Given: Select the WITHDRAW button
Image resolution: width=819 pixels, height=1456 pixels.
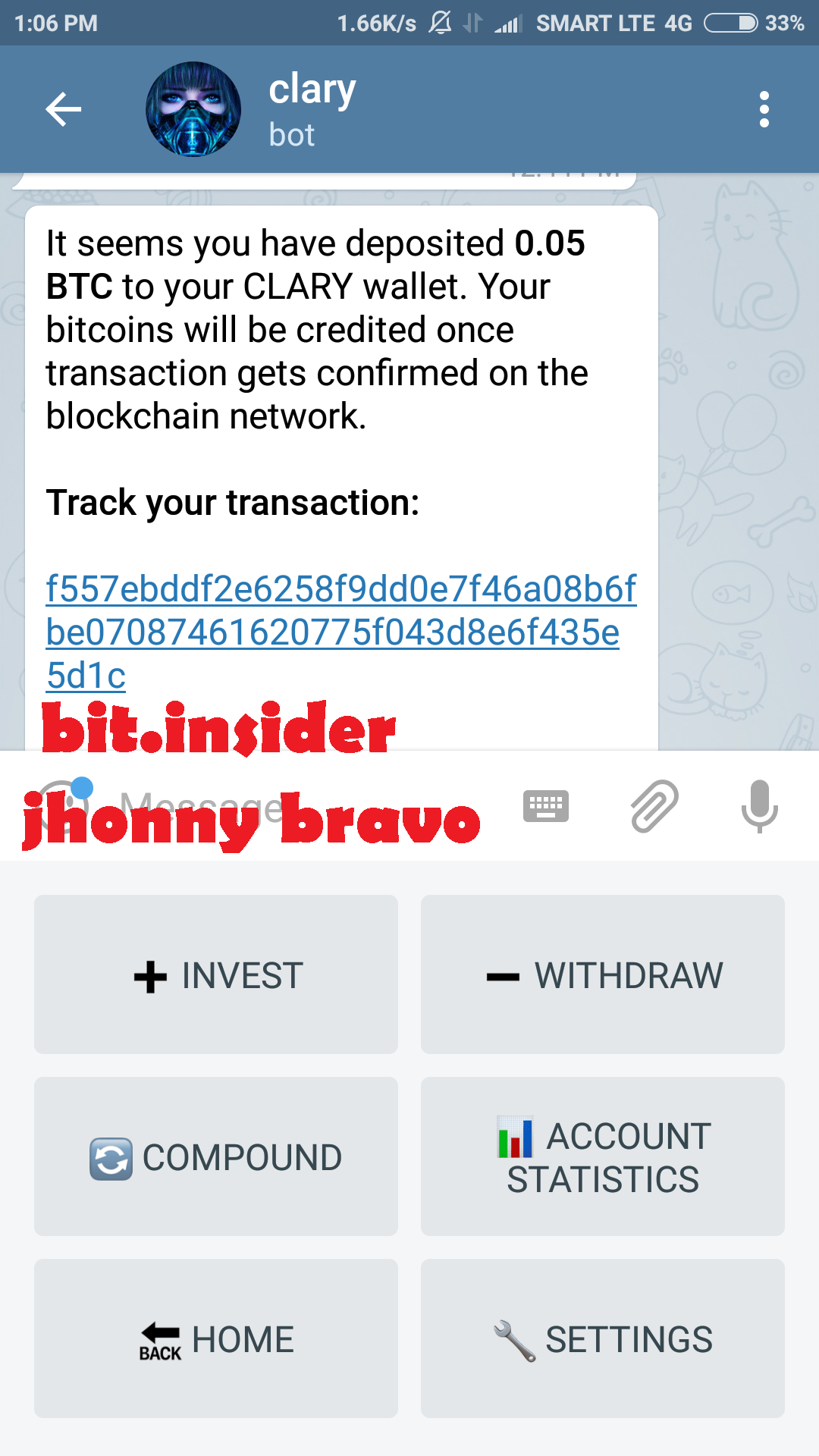Looking at the screenshot, I should click(603, 974).
